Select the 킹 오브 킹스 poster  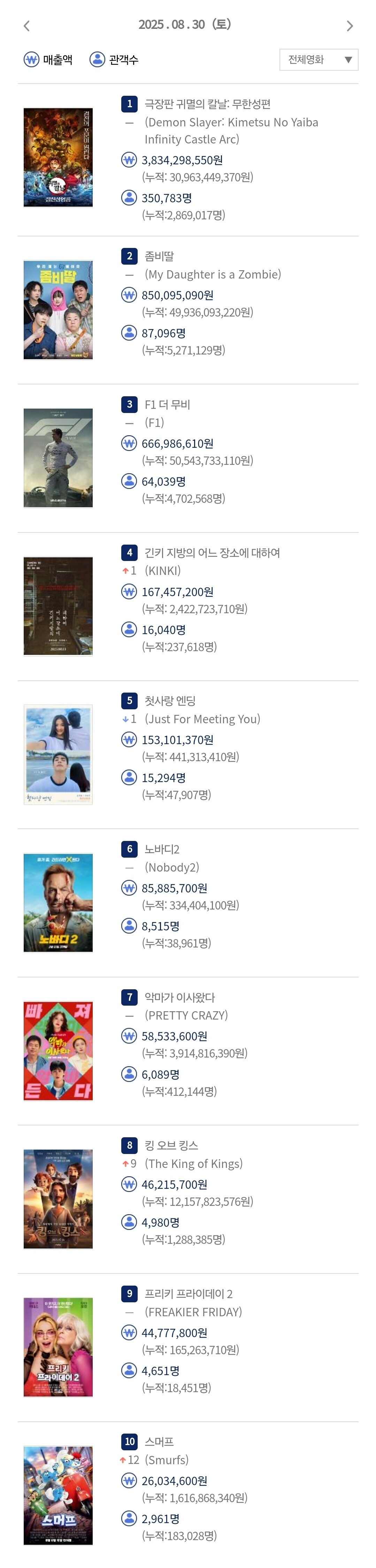pyautogui.click(x=58, y=1199)
